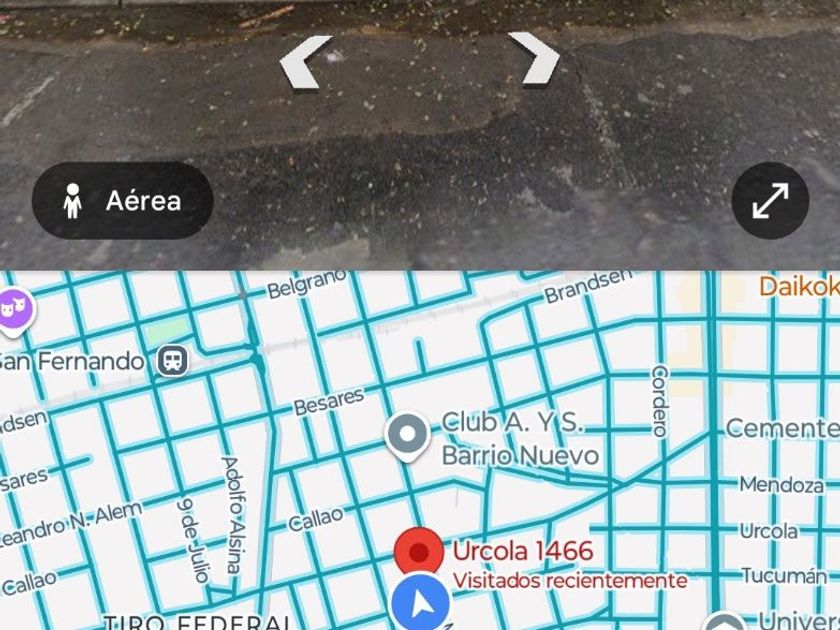Open San Fernando train station marker
This screenshot has height=630, width=840.
[x=172, y=360]
